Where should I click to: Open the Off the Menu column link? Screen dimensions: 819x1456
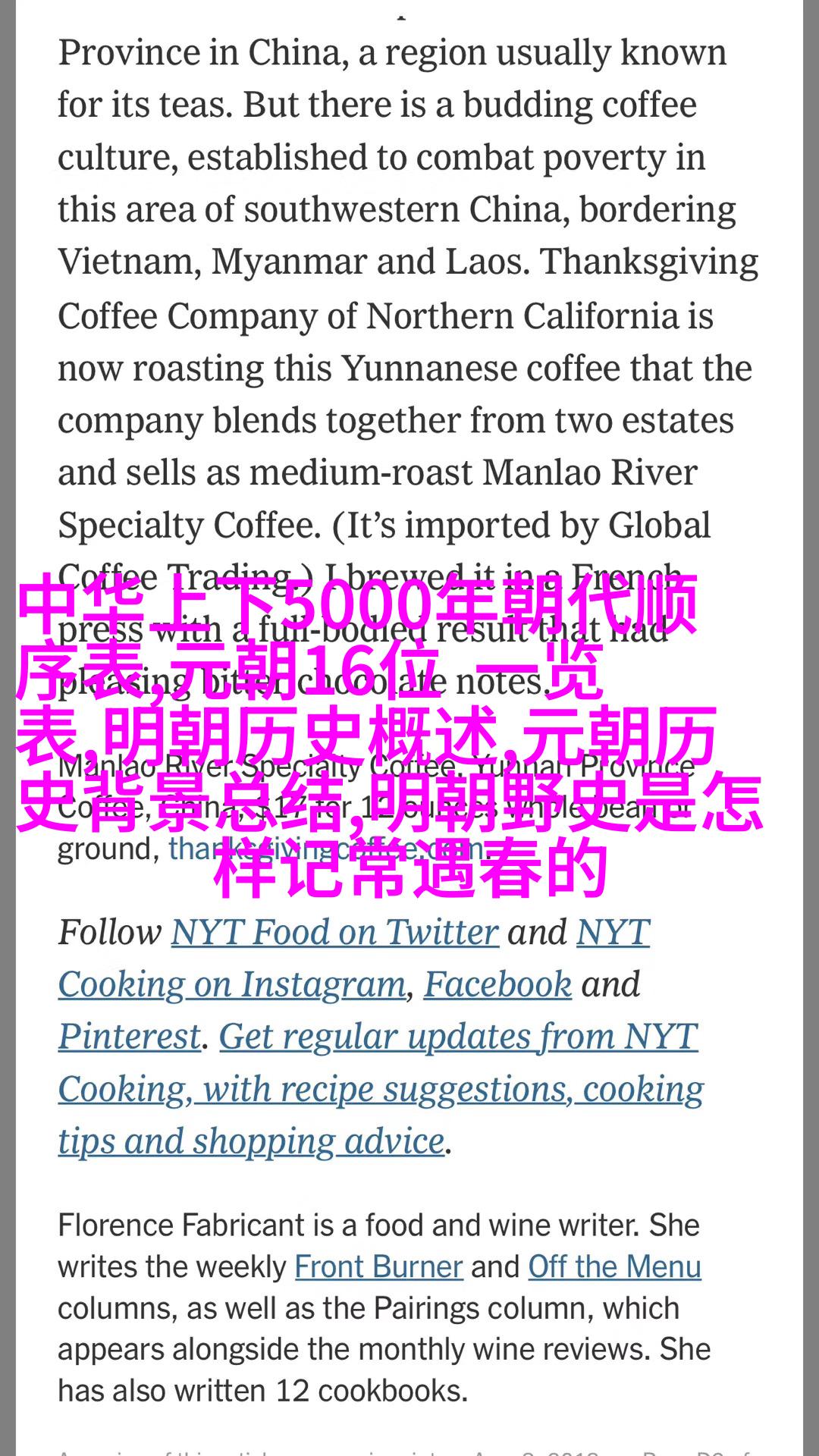click(x=614, y=1266)
